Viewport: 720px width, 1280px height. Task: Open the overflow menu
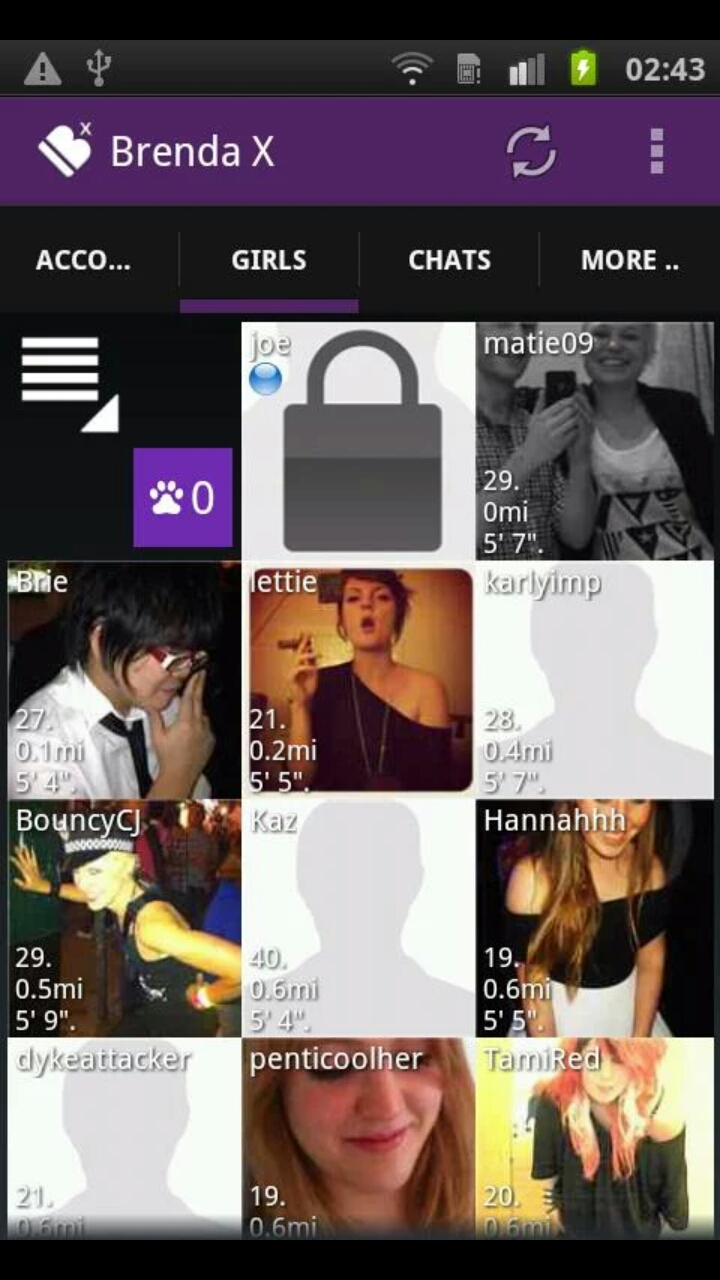[656, 152]
